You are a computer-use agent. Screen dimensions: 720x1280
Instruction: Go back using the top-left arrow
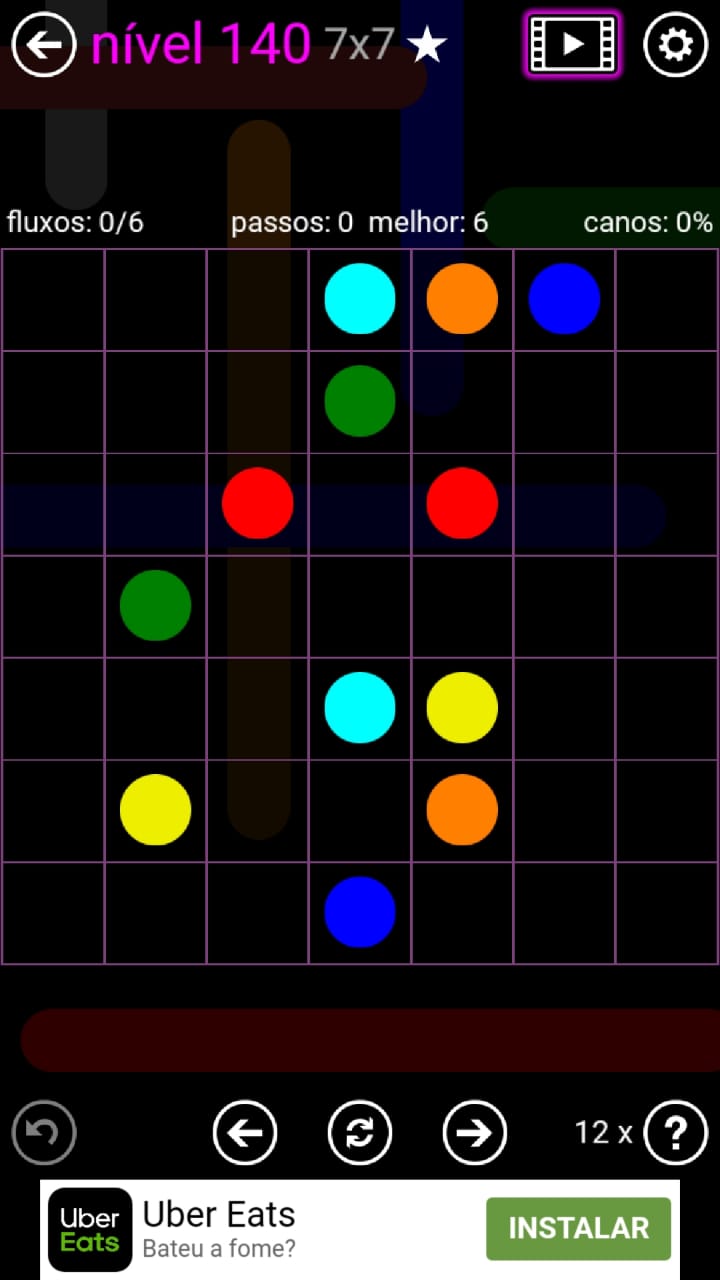click(44, 45)
